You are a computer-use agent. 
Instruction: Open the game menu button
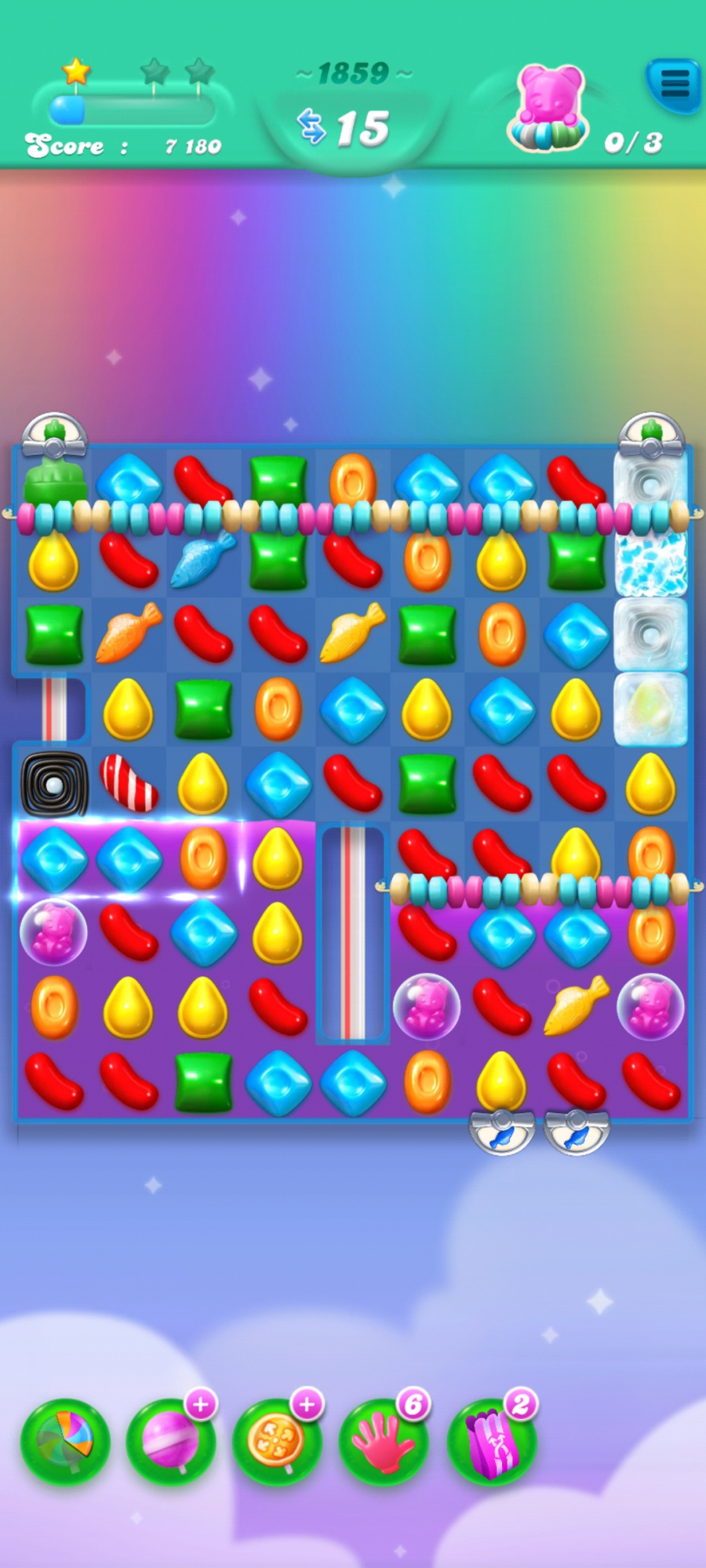[x=673, y=83]
